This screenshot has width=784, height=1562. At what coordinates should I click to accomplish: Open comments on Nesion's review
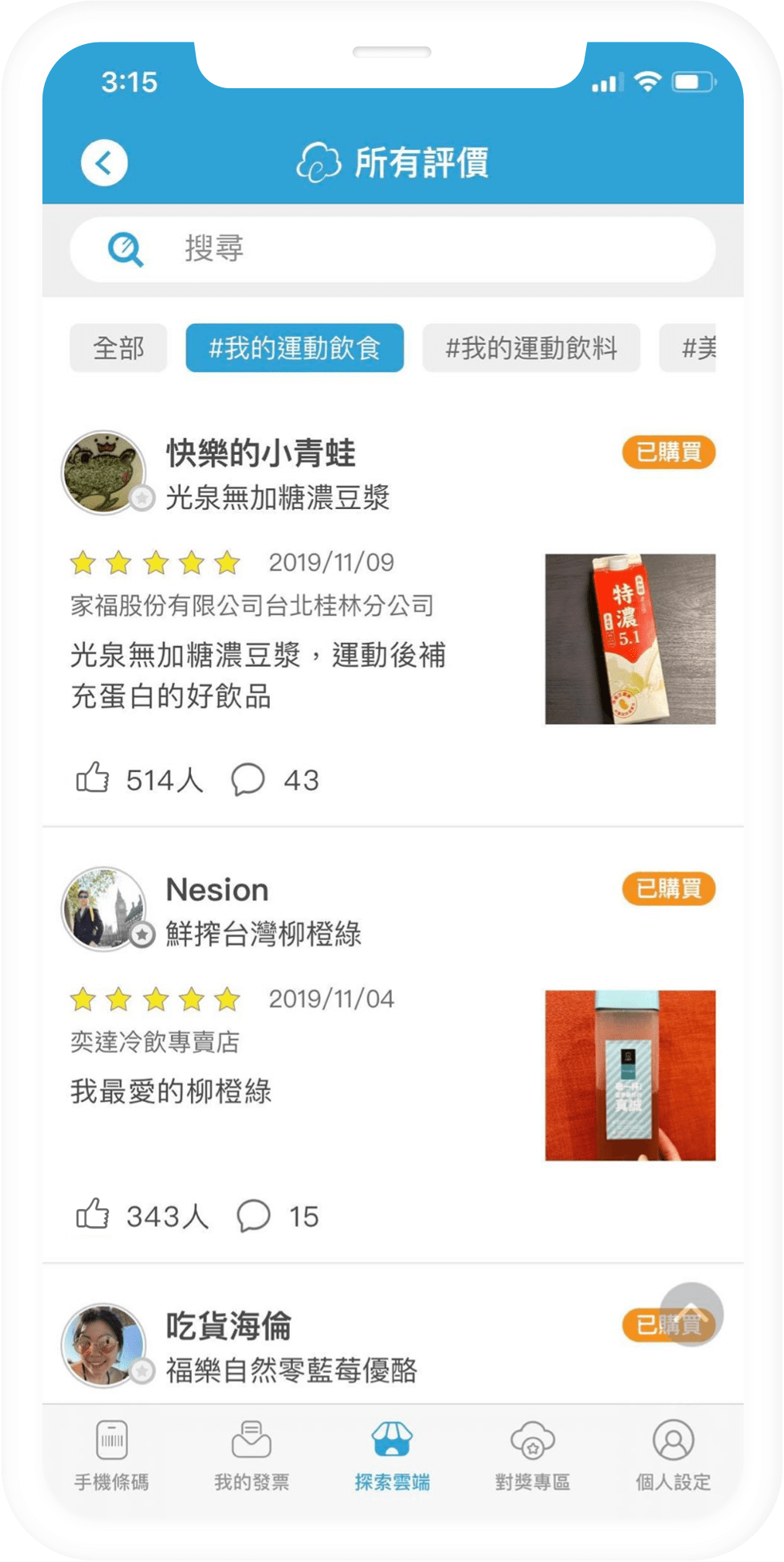tap(253, 1215)
